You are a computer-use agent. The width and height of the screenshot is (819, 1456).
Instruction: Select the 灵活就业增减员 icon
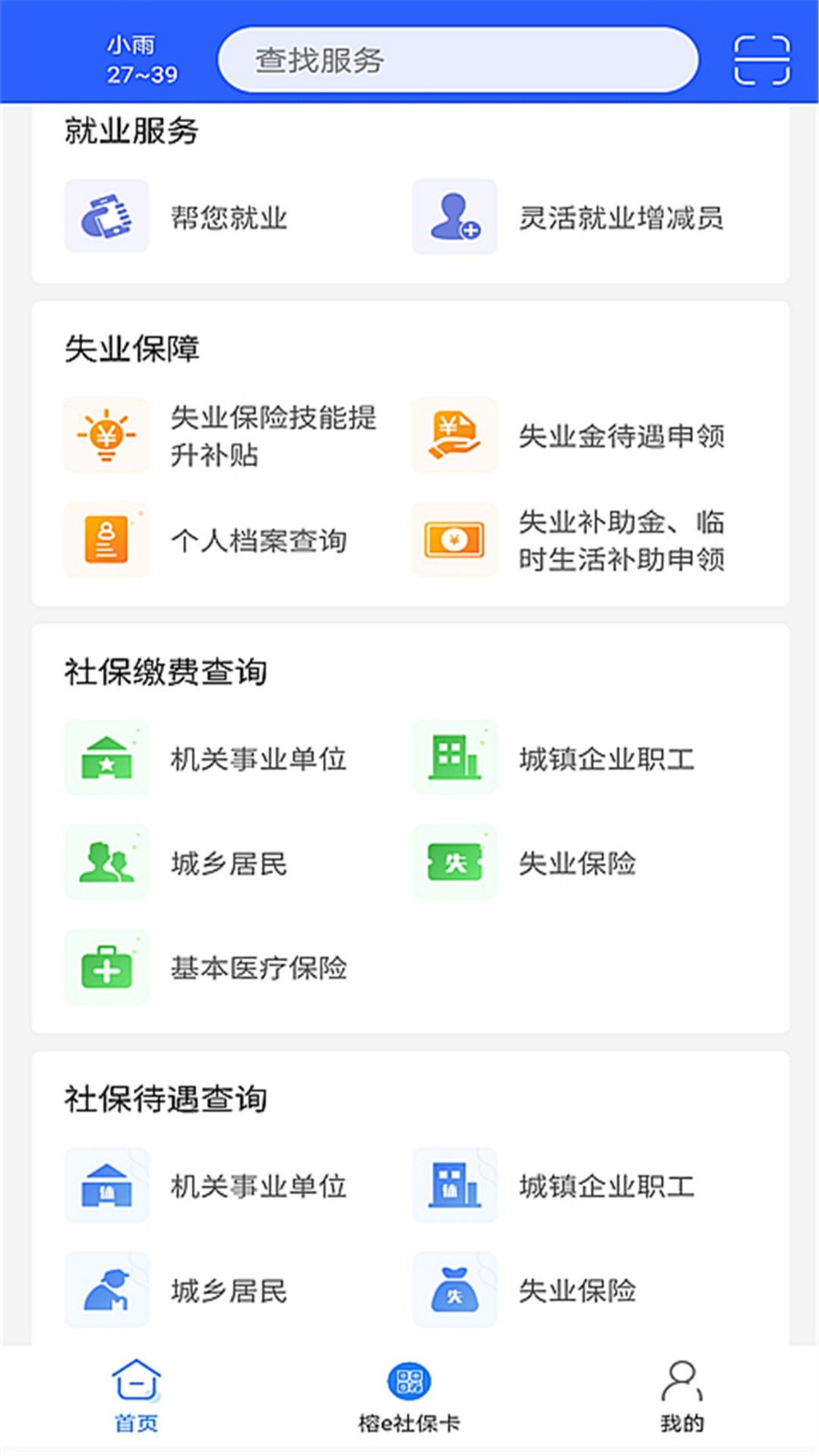coord(454,218)
